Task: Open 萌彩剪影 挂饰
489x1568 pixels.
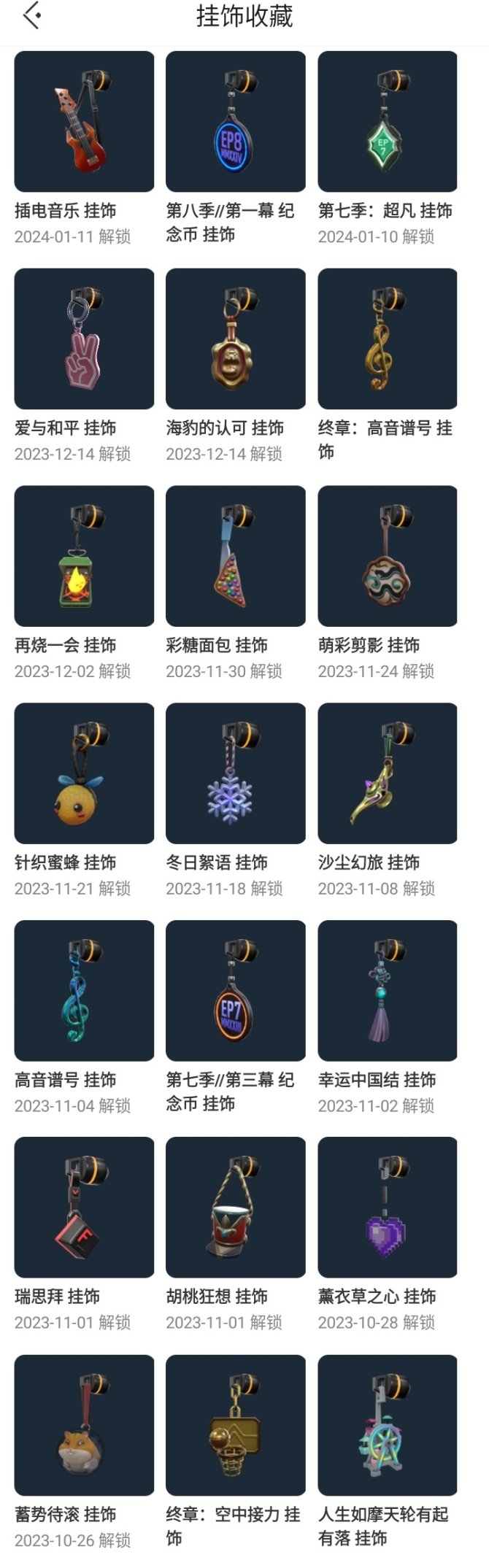Action: point(387,556)
